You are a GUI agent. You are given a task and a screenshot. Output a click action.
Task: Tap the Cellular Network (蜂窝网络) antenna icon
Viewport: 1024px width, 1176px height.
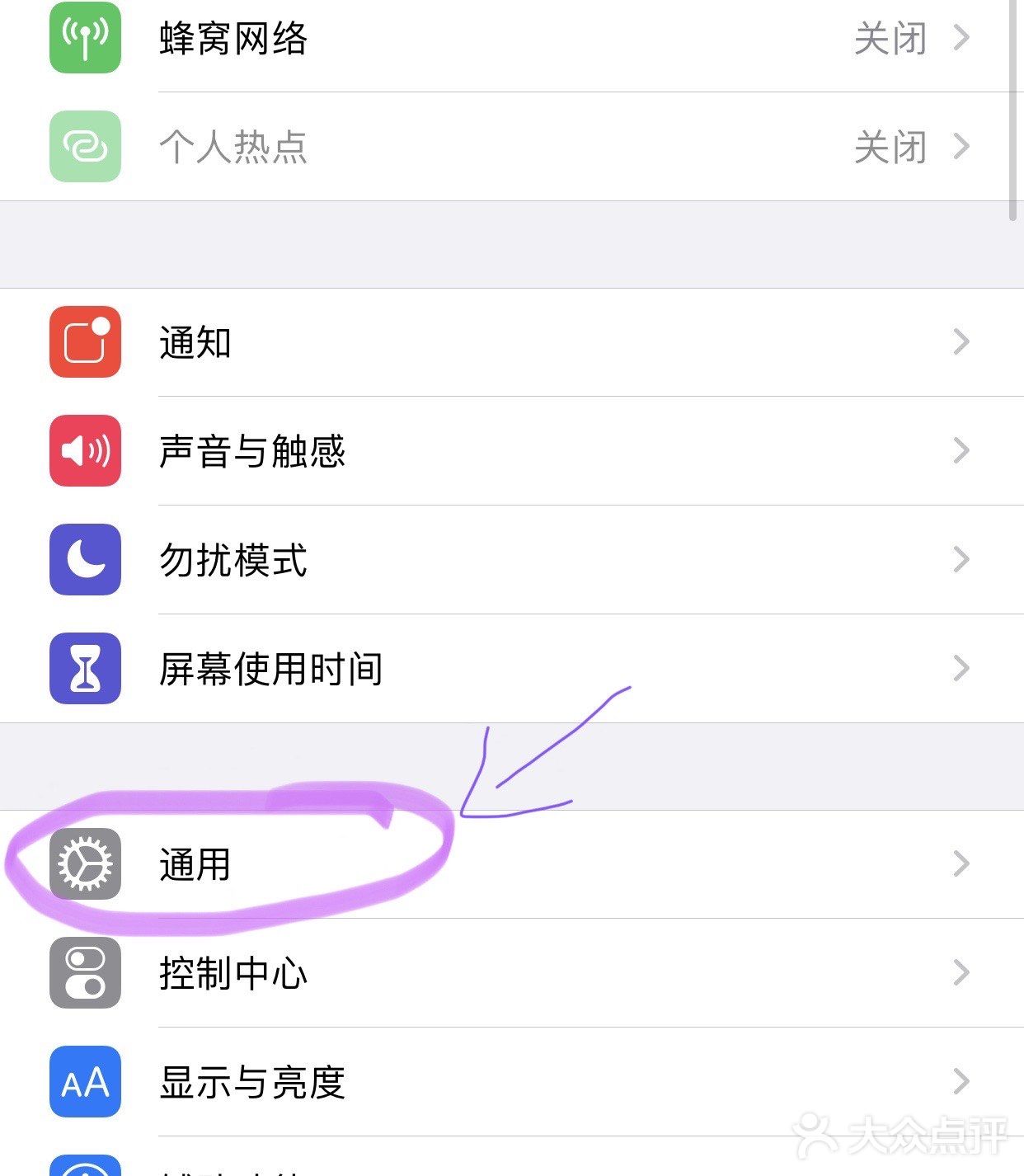83,37
